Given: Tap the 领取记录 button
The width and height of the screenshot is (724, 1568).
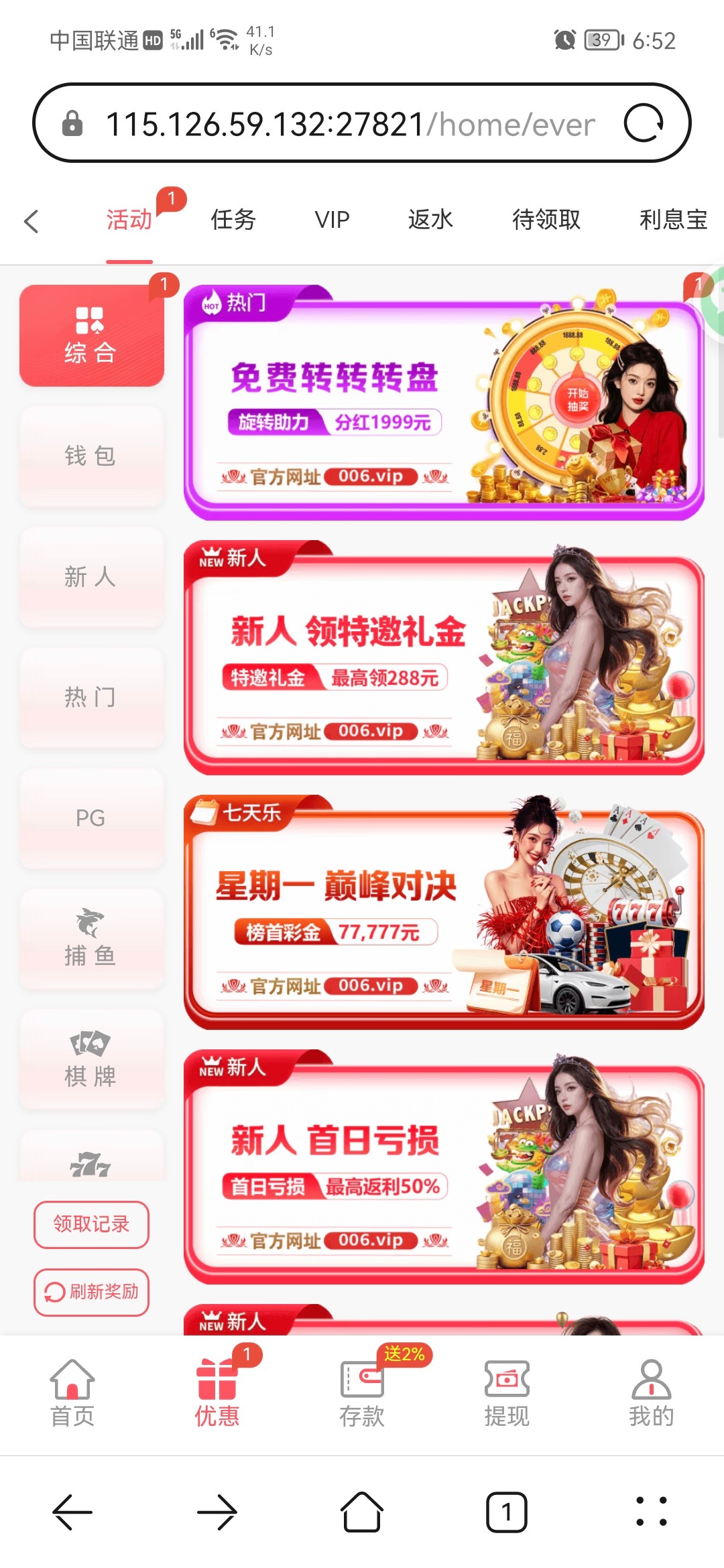Looking at the screenshot, I should [x=91, y=1224].
